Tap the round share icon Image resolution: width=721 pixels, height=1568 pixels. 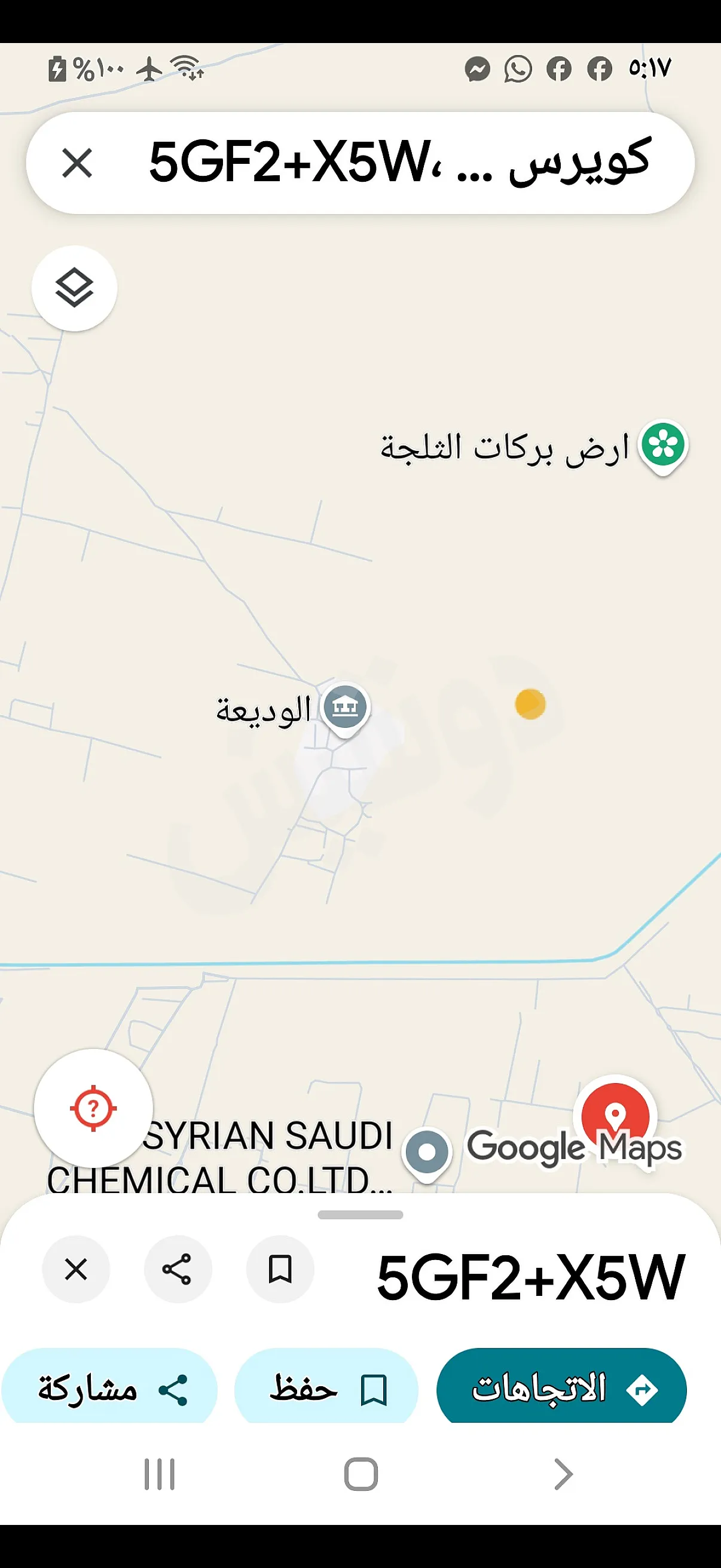coord(178,1269)
